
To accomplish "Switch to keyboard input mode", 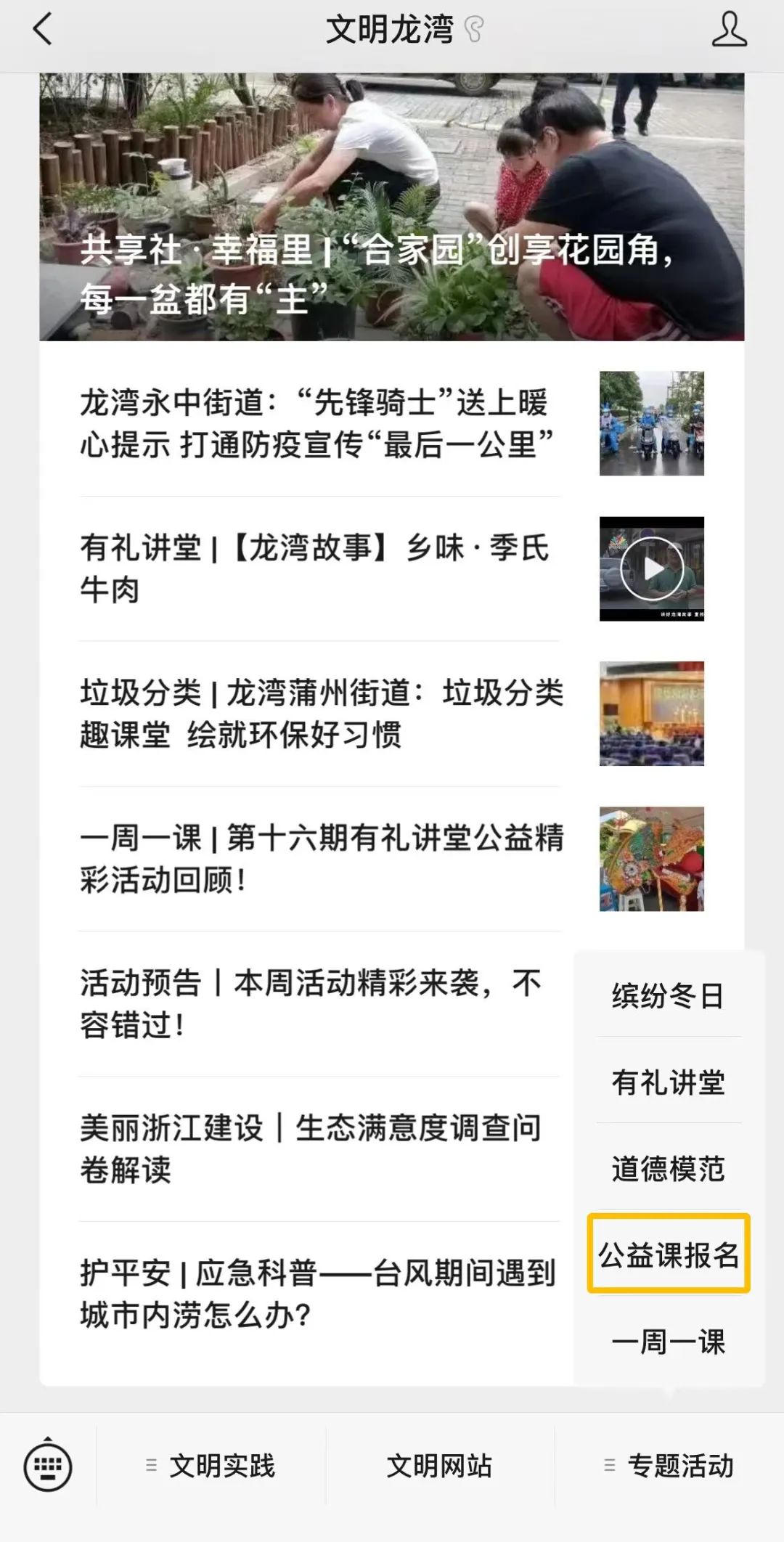I will click(48, 1466).
